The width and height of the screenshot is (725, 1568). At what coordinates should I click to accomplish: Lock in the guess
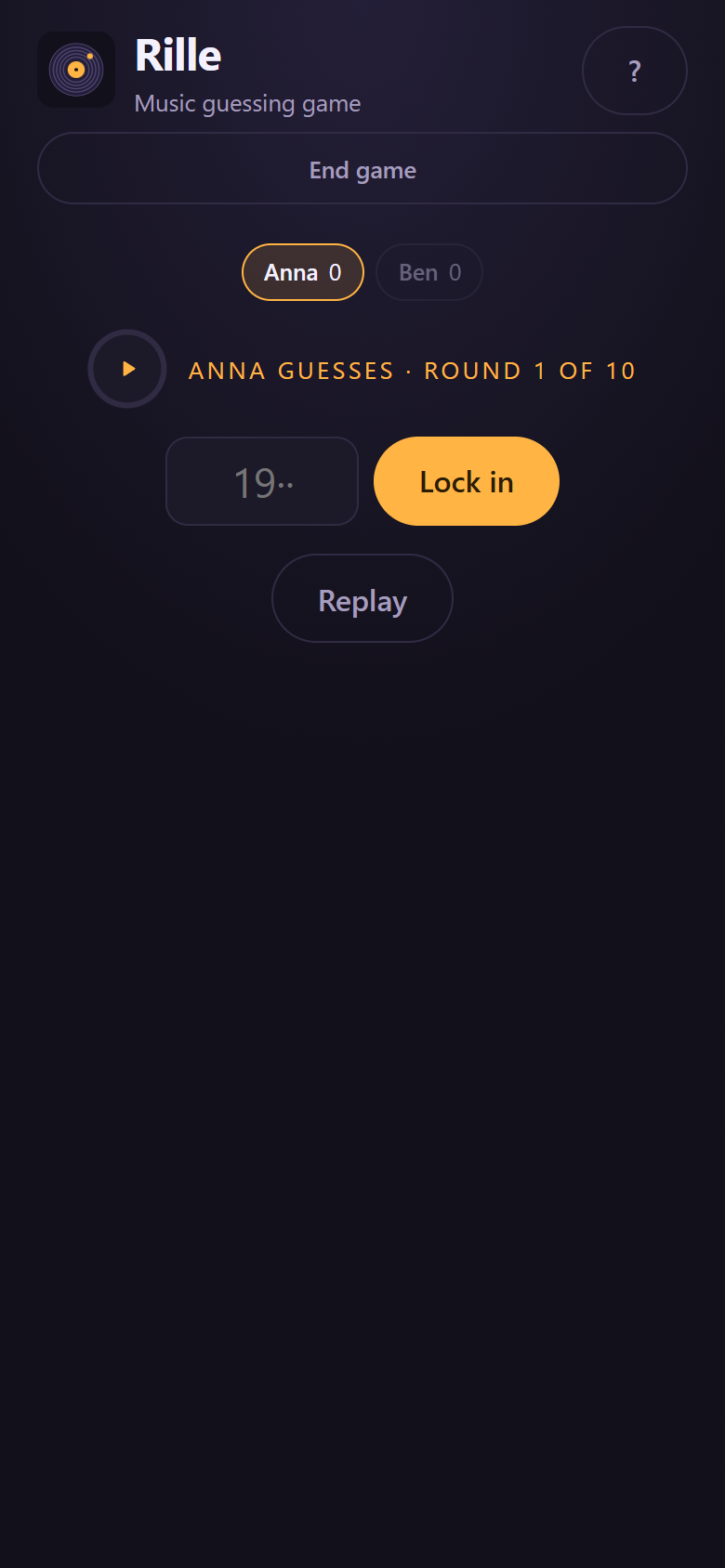(467, 481)
